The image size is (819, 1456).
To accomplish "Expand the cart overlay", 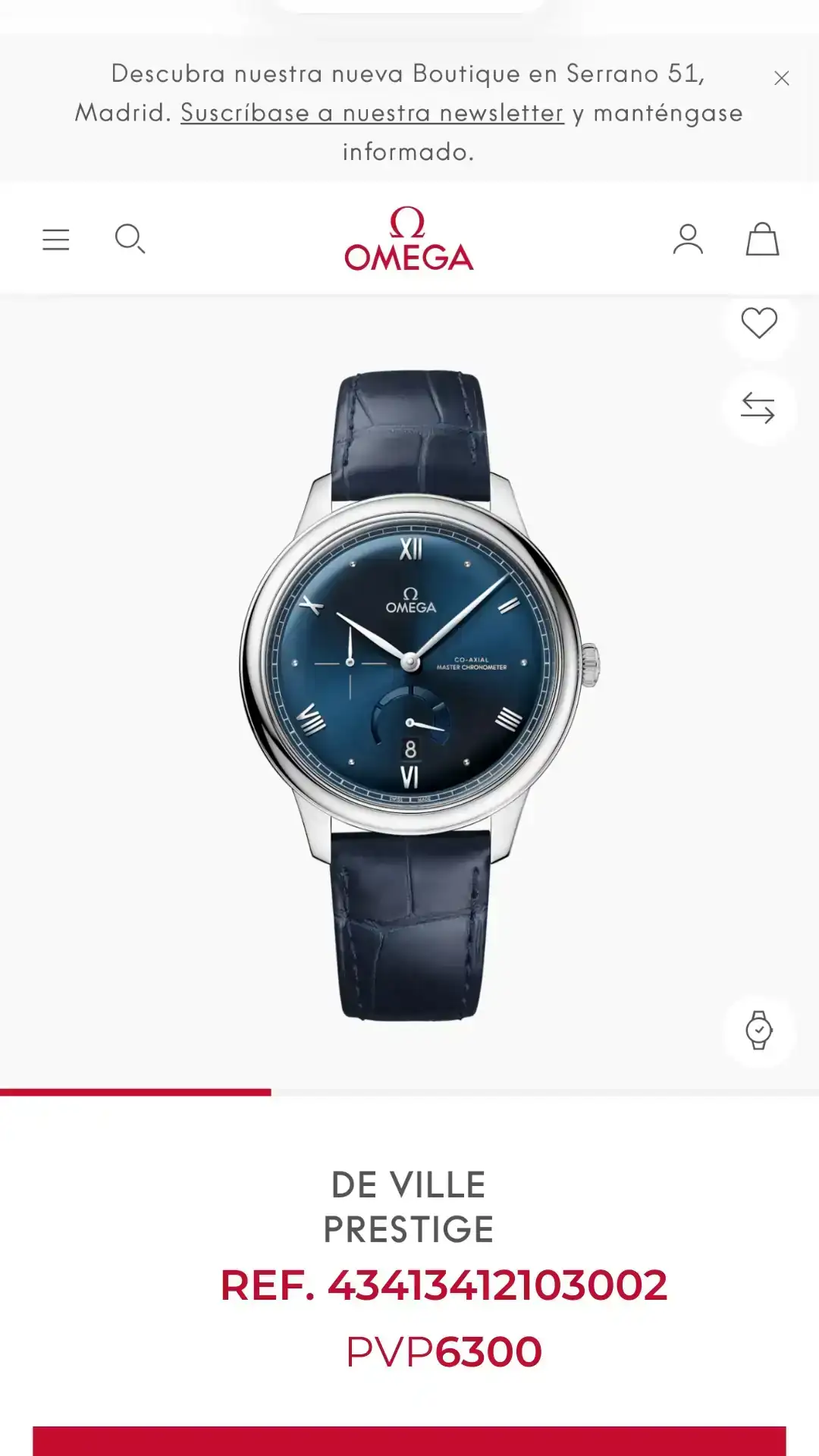I will pos(763,240).
